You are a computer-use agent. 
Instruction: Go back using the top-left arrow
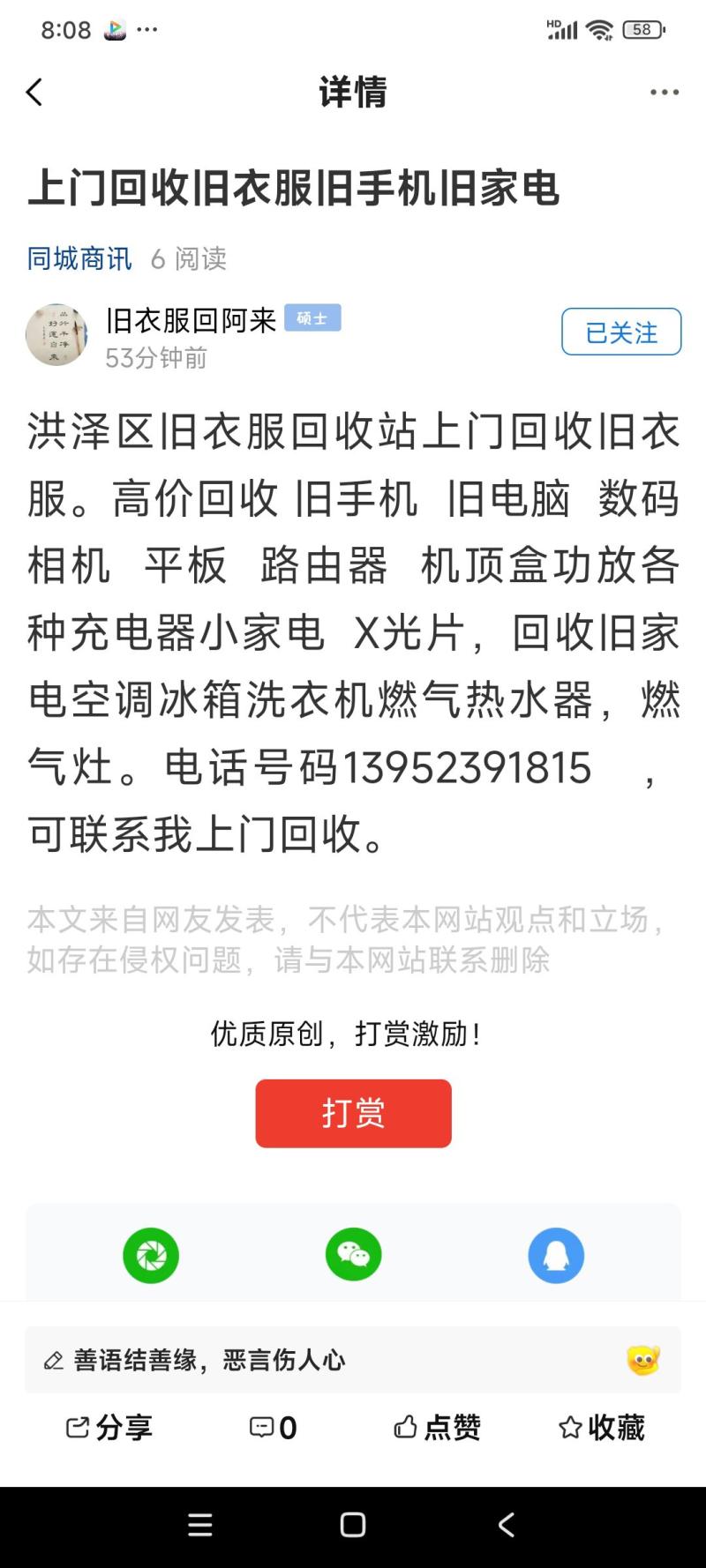[35, 93]
